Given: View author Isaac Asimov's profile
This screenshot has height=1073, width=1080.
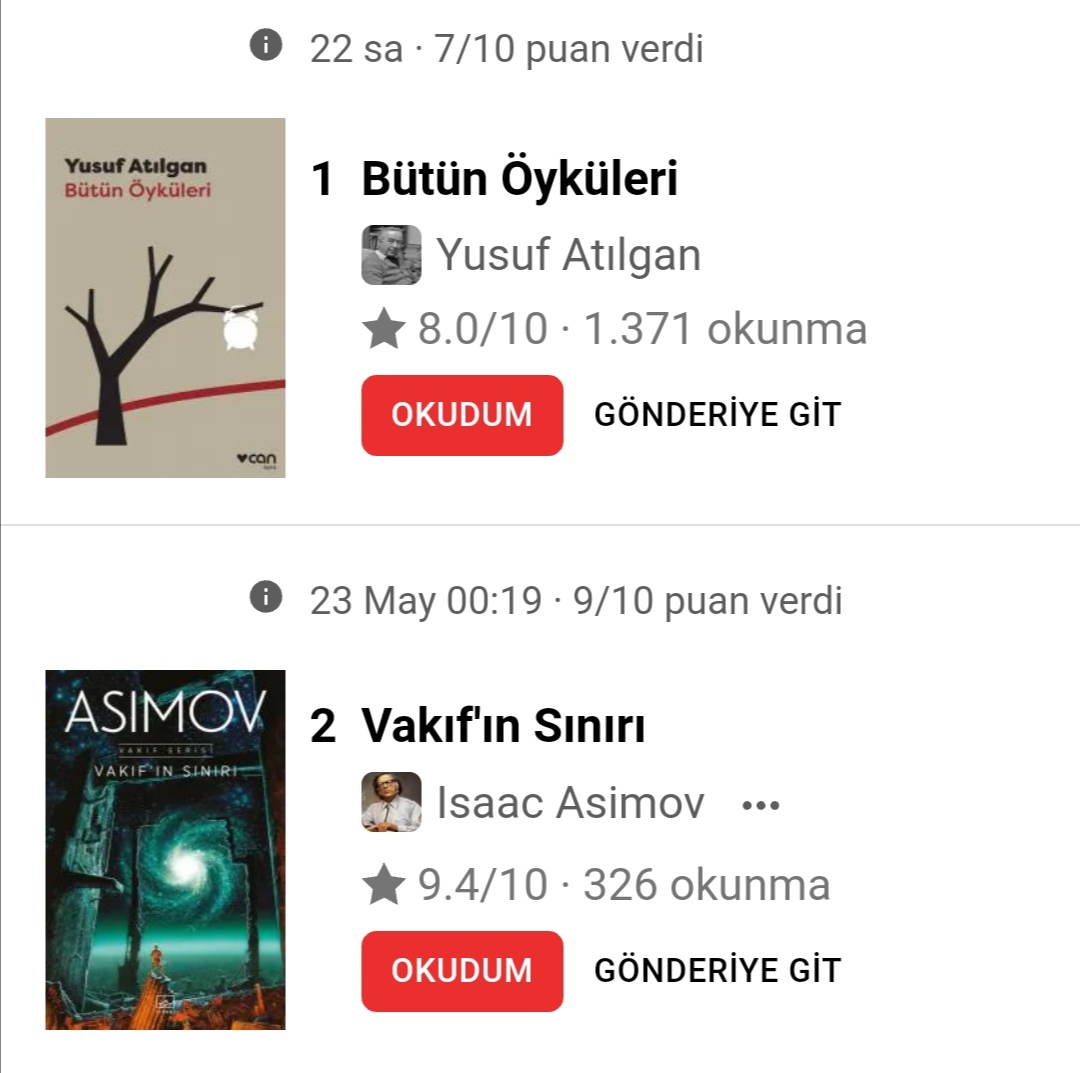Looking at the screenshot, I should 570,803.
